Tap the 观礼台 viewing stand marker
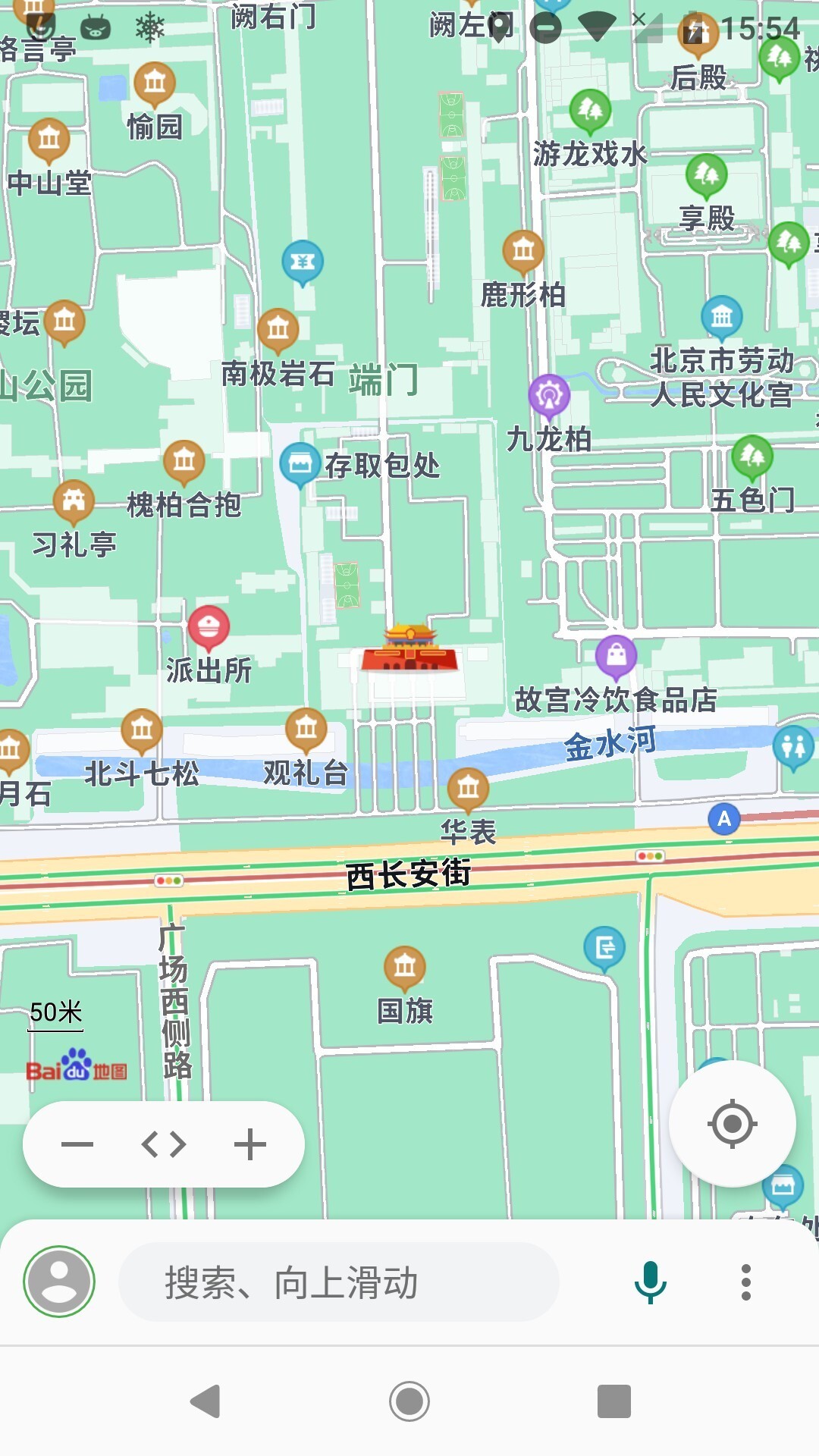 306,729
